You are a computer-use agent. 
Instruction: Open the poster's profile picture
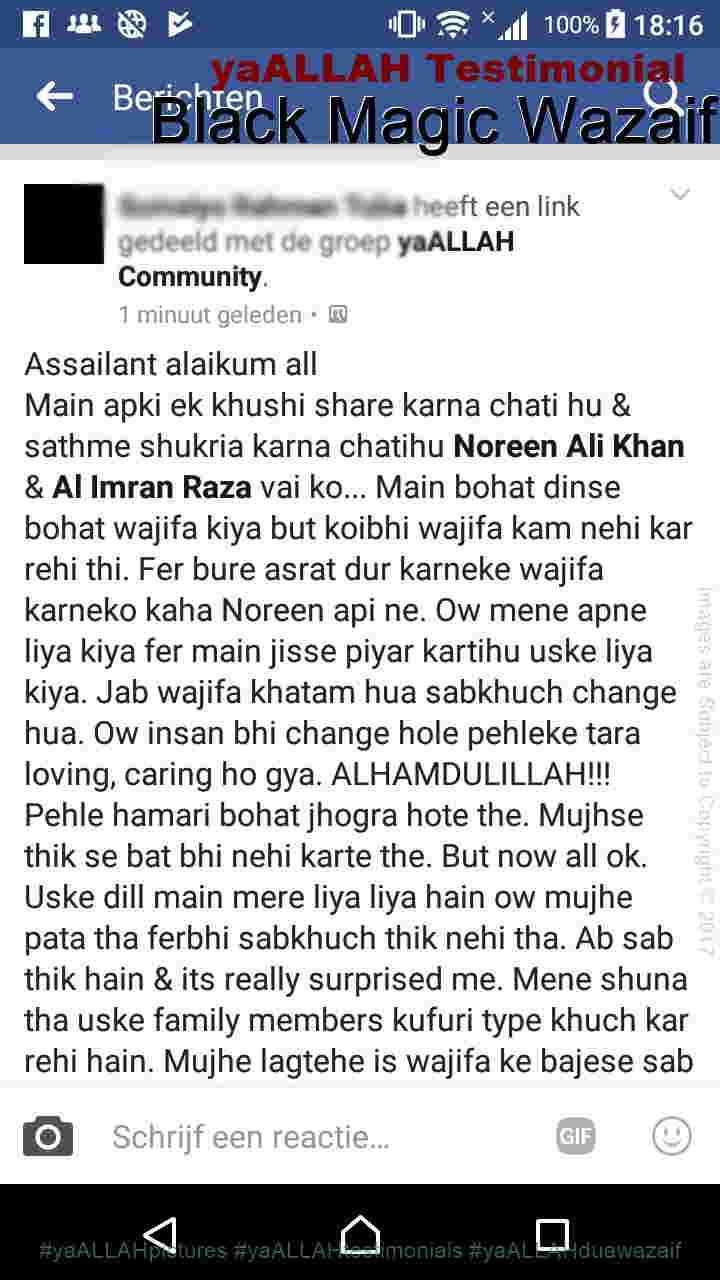(x=64, y=223)
